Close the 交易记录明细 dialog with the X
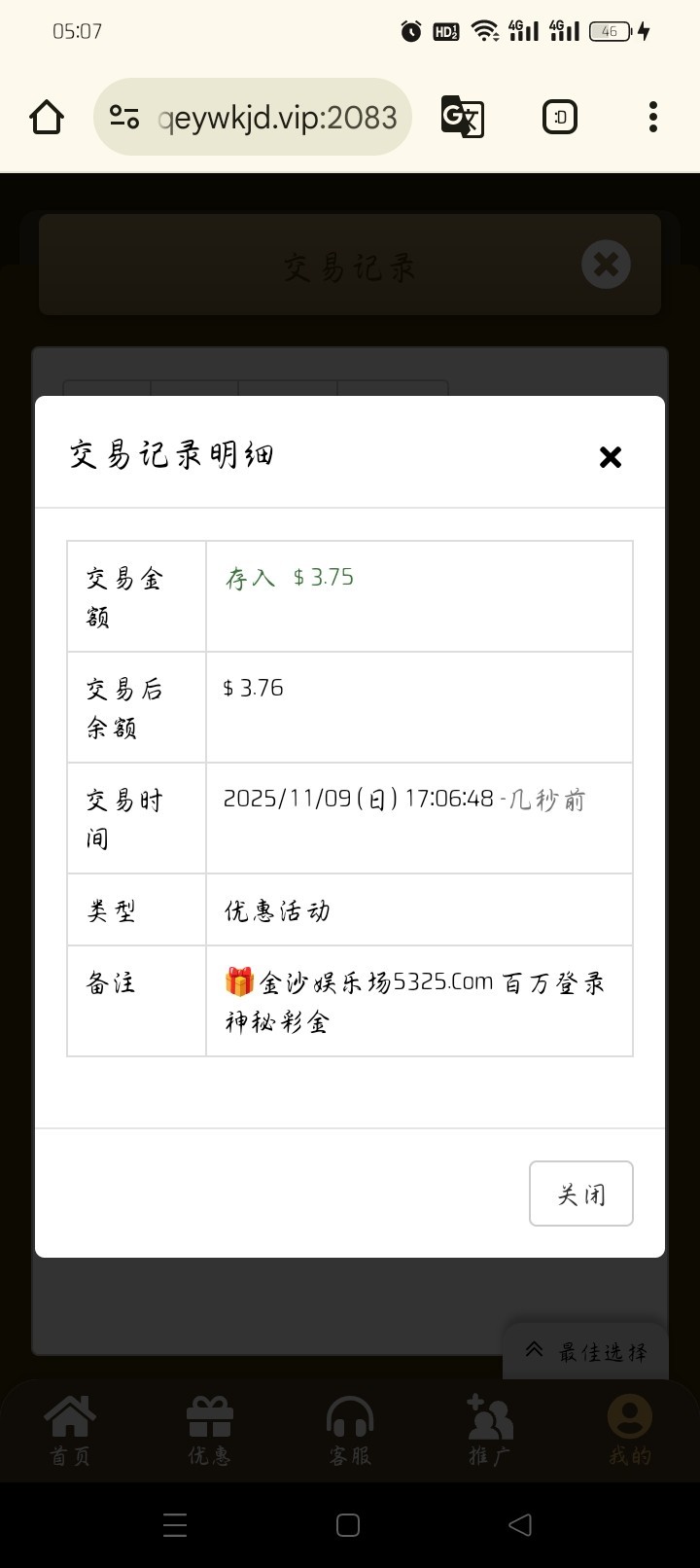The image size is (700, 1568). (610, 456)
